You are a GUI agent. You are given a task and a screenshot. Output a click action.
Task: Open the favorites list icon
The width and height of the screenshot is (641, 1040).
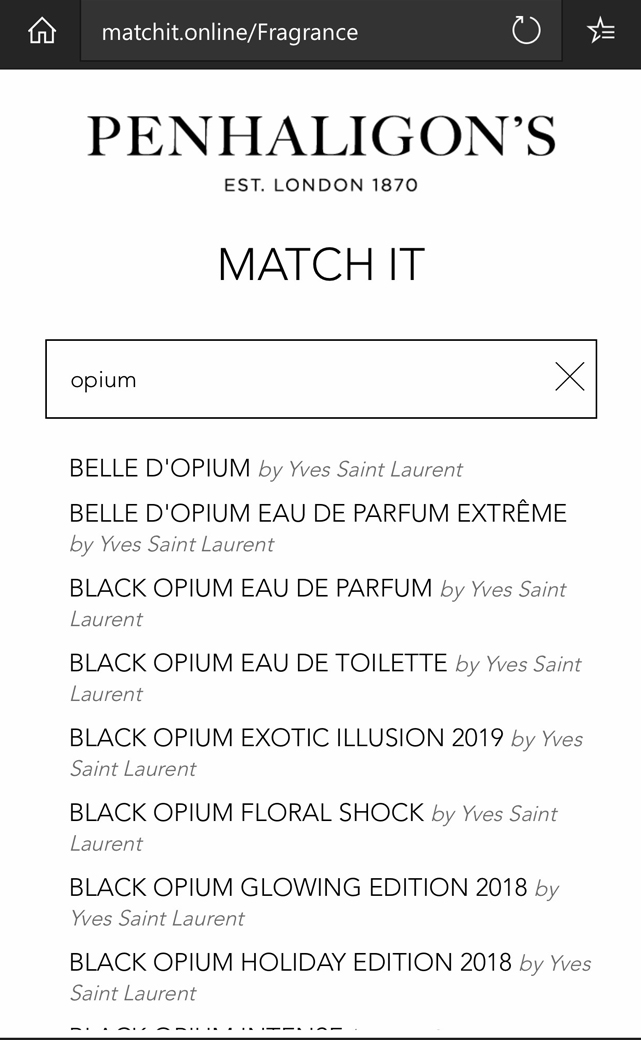click(x=601, y=31)
